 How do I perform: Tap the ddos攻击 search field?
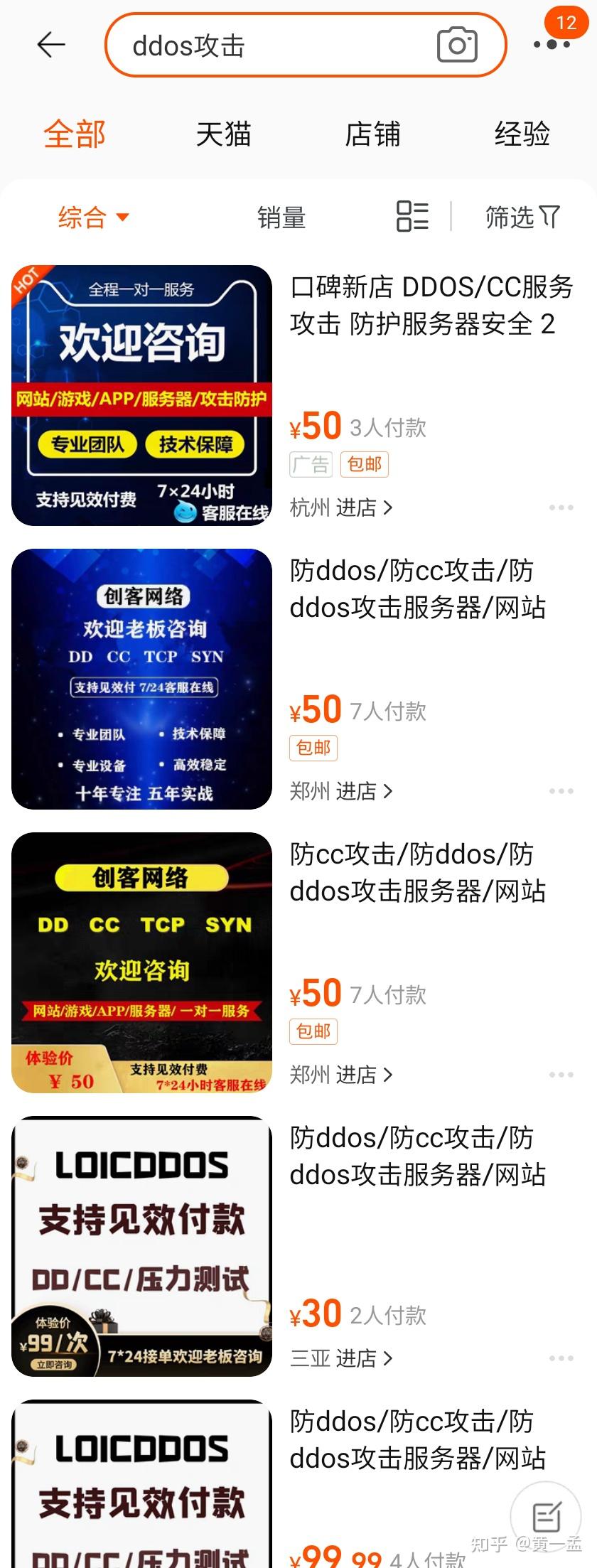pyautogui.click(x=270, y=46)
